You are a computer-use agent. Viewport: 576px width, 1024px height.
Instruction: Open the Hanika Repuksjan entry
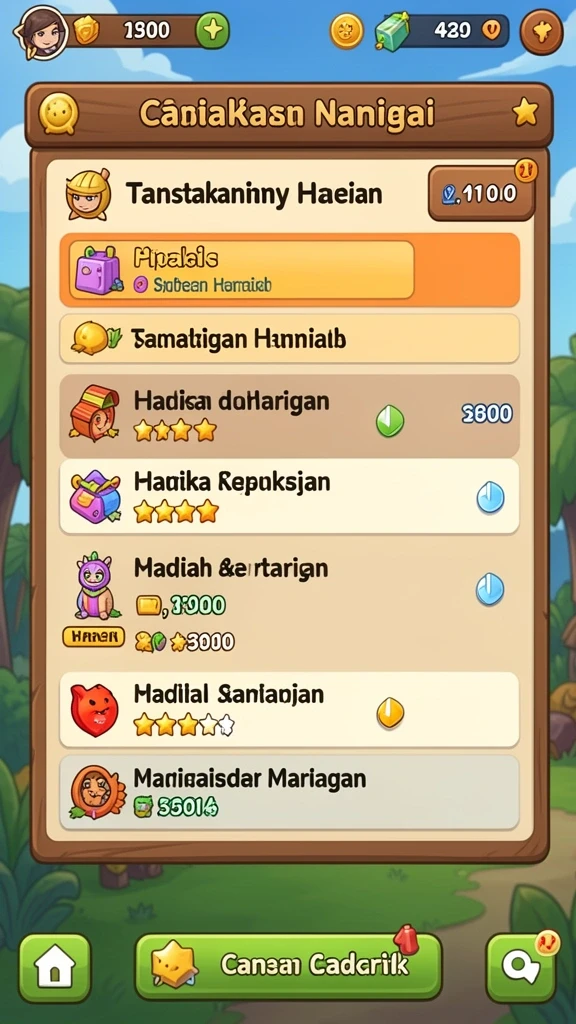click(289, 496)
